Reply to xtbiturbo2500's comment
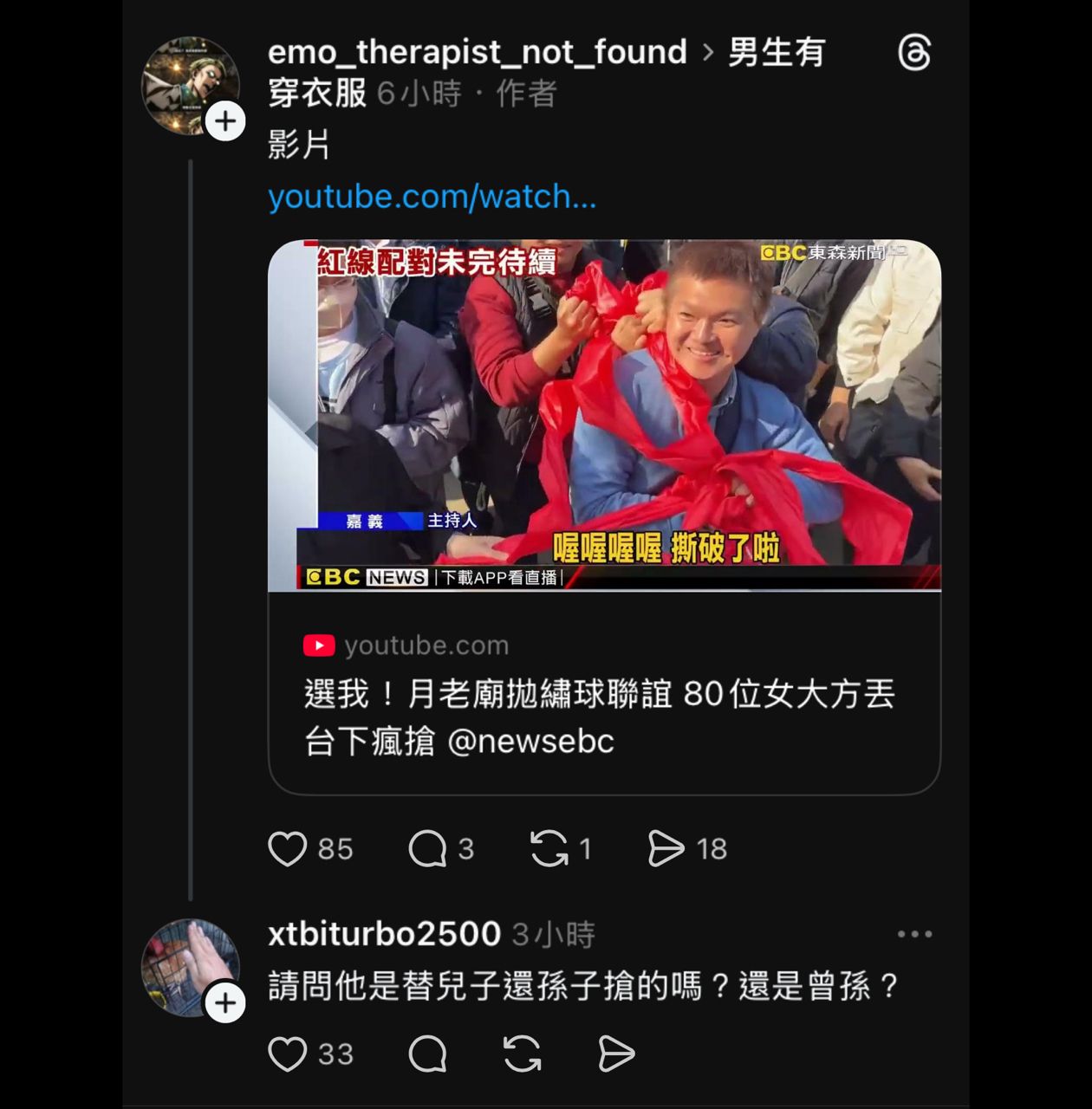This screenshot has width=1092, height=1109. [427, 1054]
